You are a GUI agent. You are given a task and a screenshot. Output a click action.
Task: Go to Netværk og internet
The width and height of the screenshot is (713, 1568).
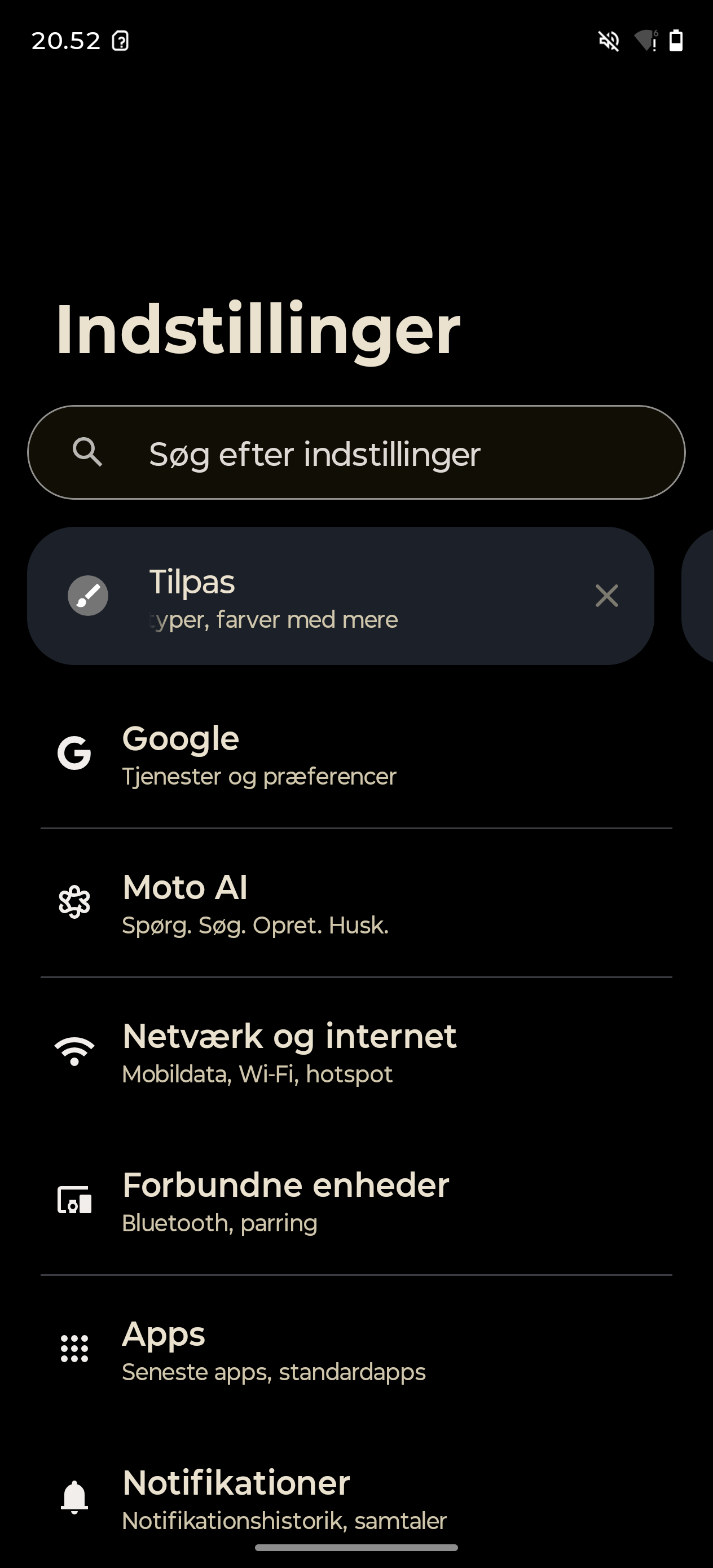356,1052
